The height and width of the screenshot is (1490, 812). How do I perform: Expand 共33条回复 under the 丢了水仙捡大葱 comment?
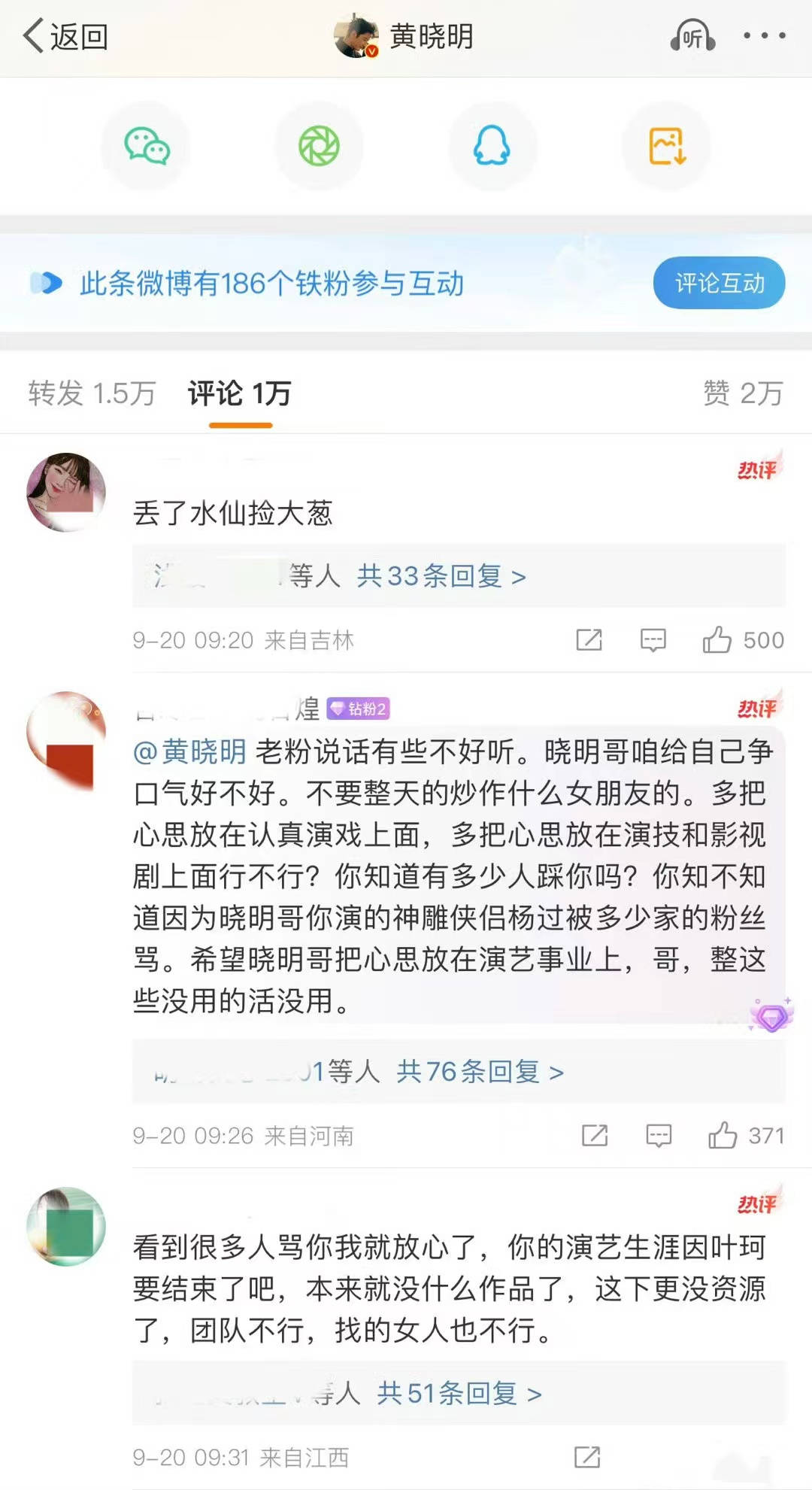coord(441,576)
